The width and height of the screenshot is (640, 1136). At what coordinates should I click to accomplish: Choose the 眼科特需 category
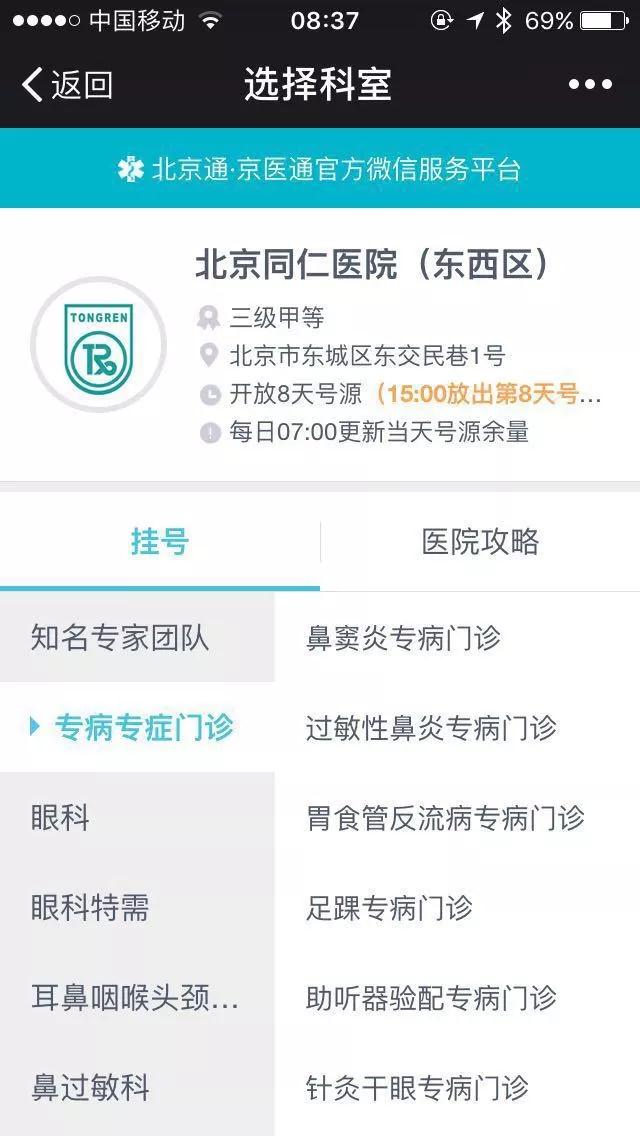(90, 908)
